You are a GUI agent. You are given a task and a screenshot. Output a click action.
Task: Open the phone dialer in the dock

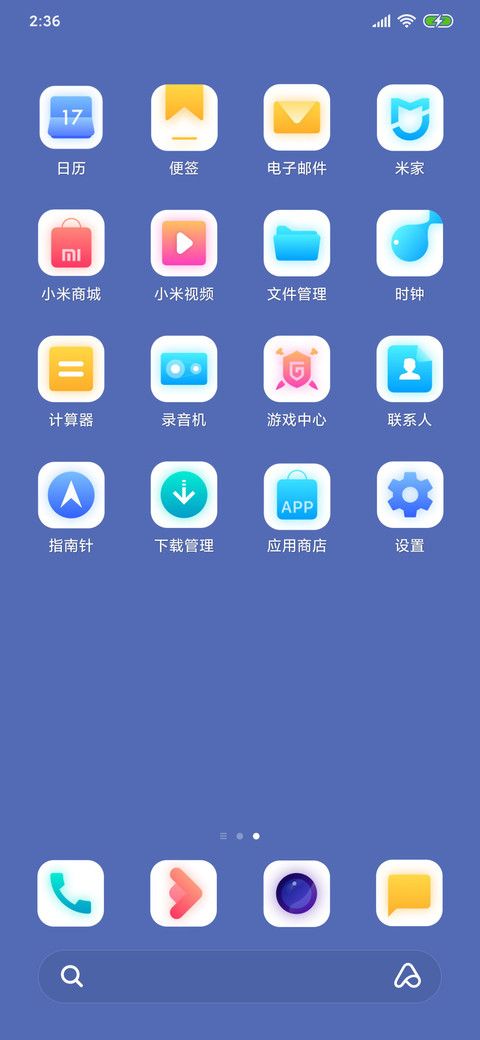pos(70,893)
